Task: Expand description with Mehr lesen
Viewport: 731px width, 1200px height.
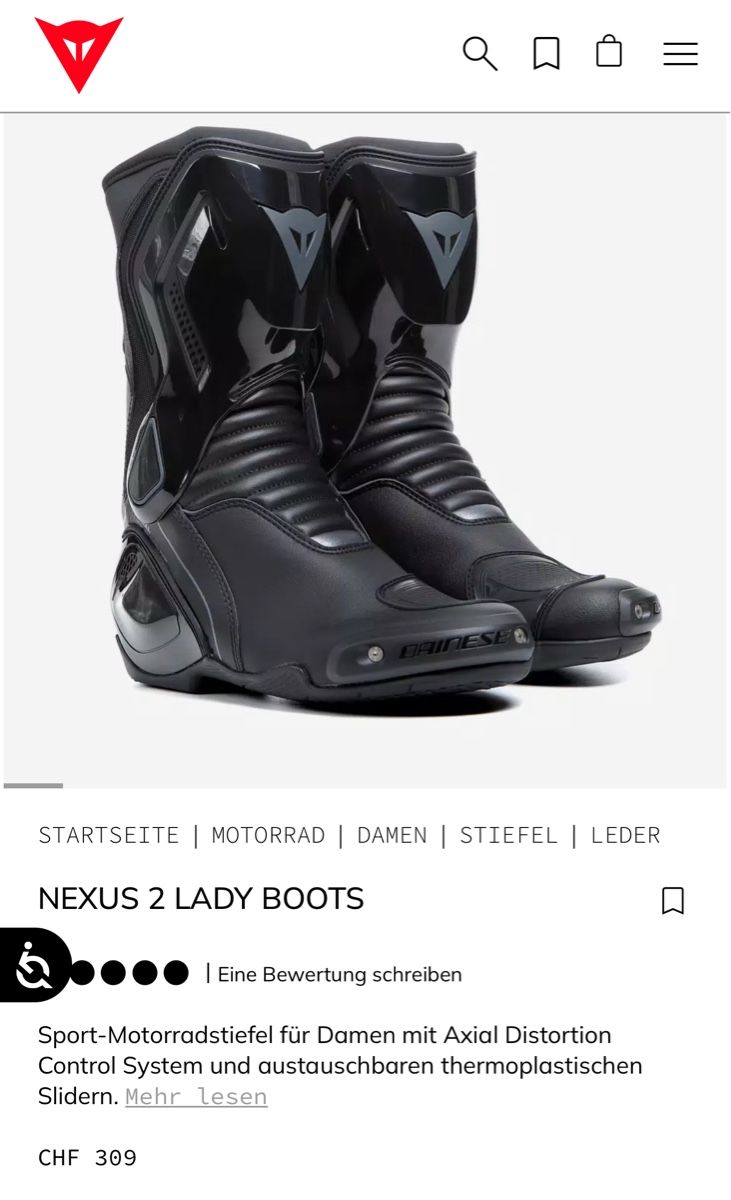Action: [x=196, y=1097]
